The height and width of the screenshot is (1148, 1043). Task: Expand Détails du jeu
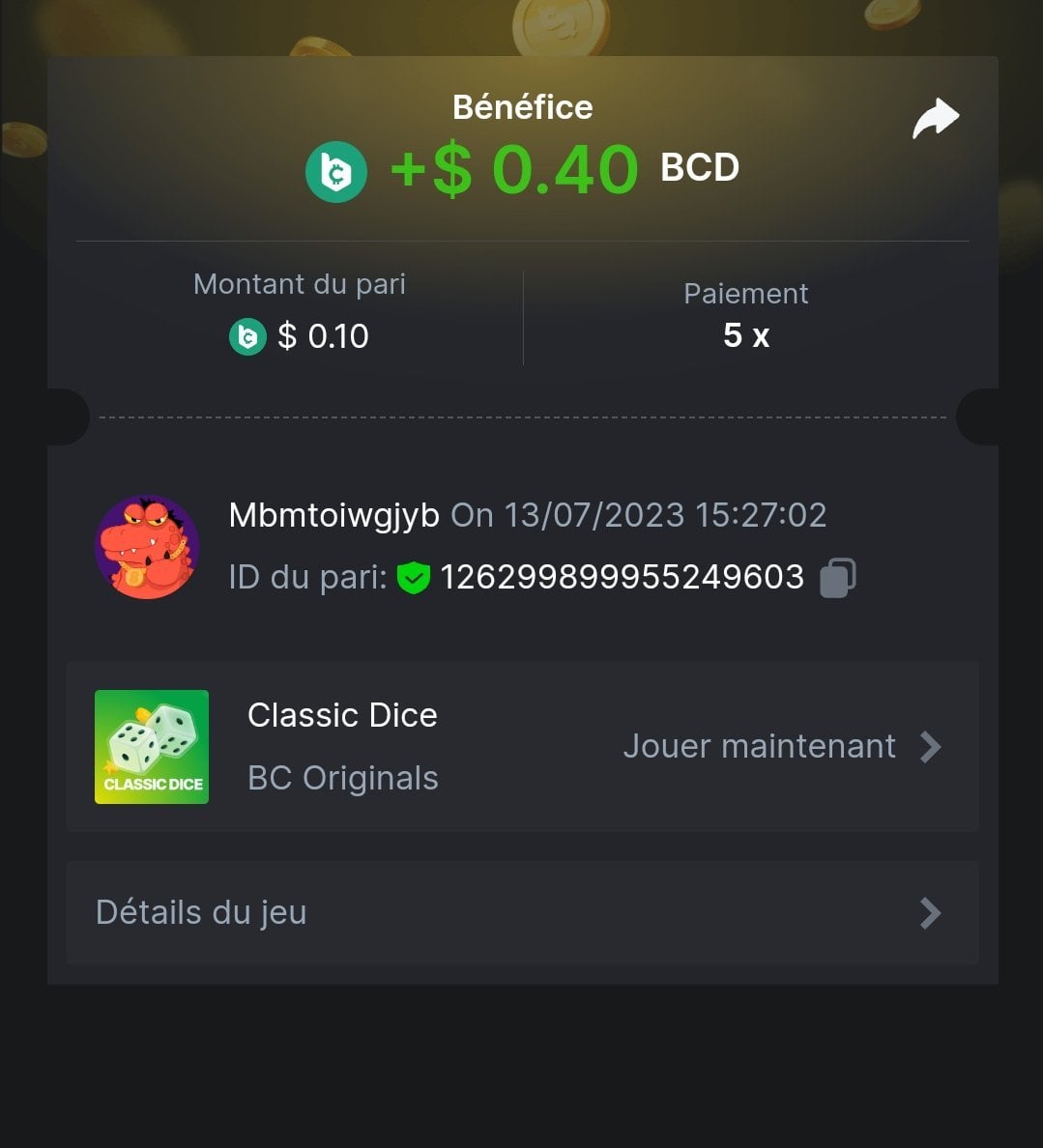point(522,913)
